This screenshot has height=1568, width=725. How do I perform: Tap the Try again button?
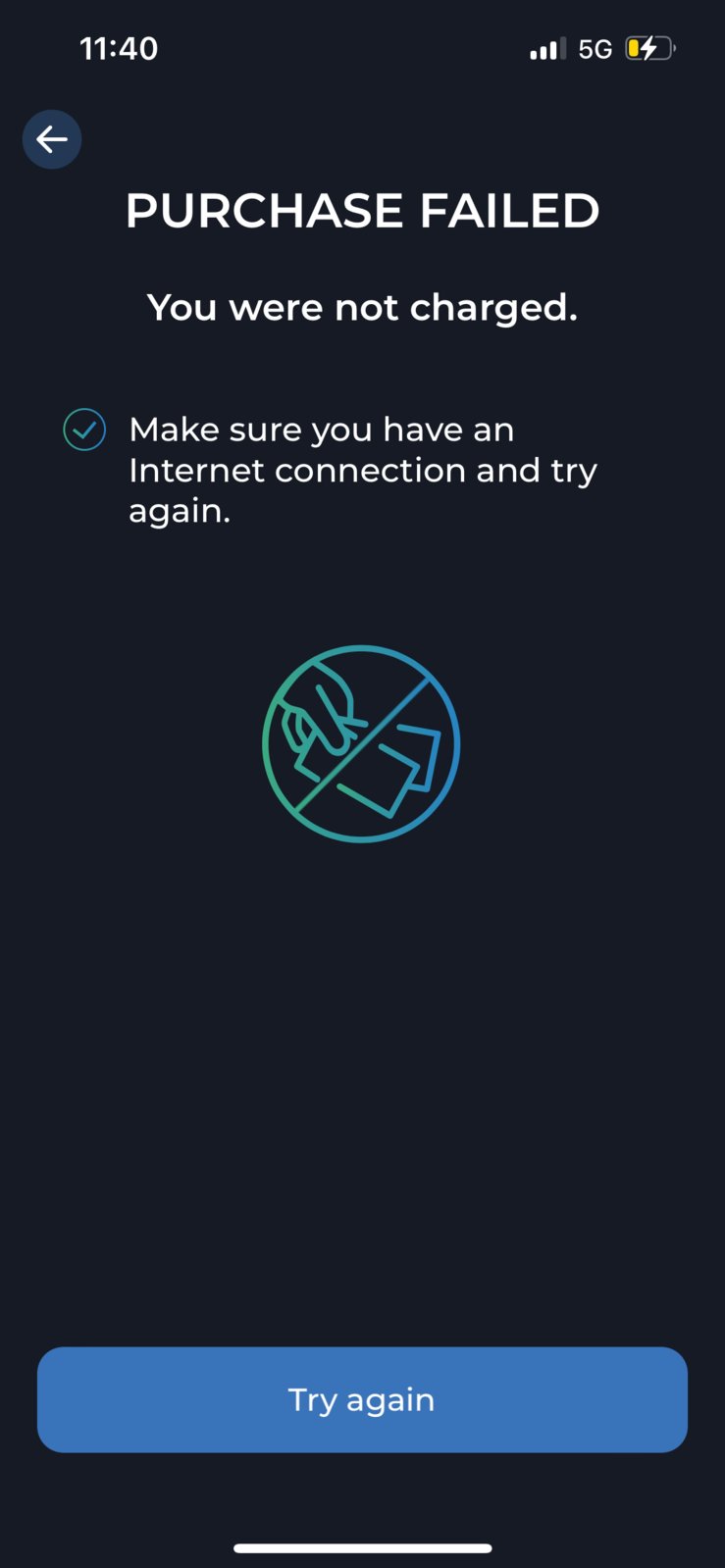click(x=362, y=1399)
